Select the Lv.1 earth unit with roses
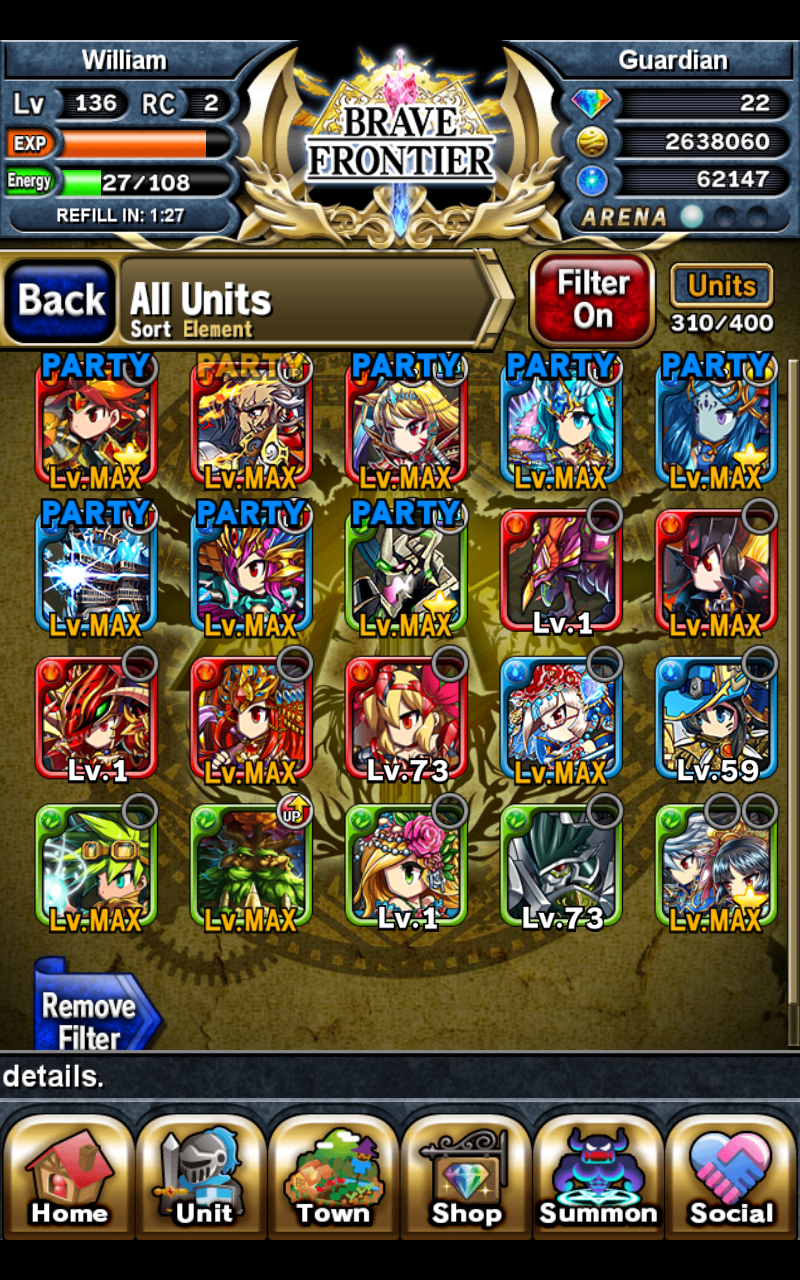Image resolution: width=800 pixels, height=1280 pixels. pos(406,866)
